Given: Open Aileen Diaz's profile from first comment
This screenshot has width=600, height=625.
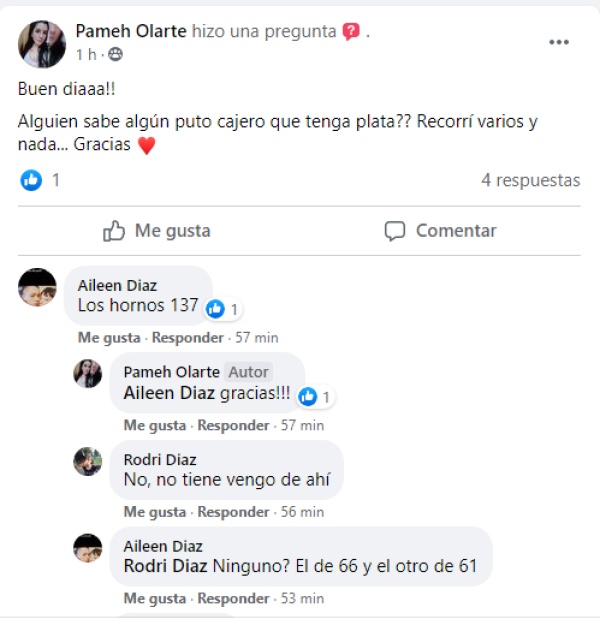Looking at the screenshot, I should tap(117, 286).
